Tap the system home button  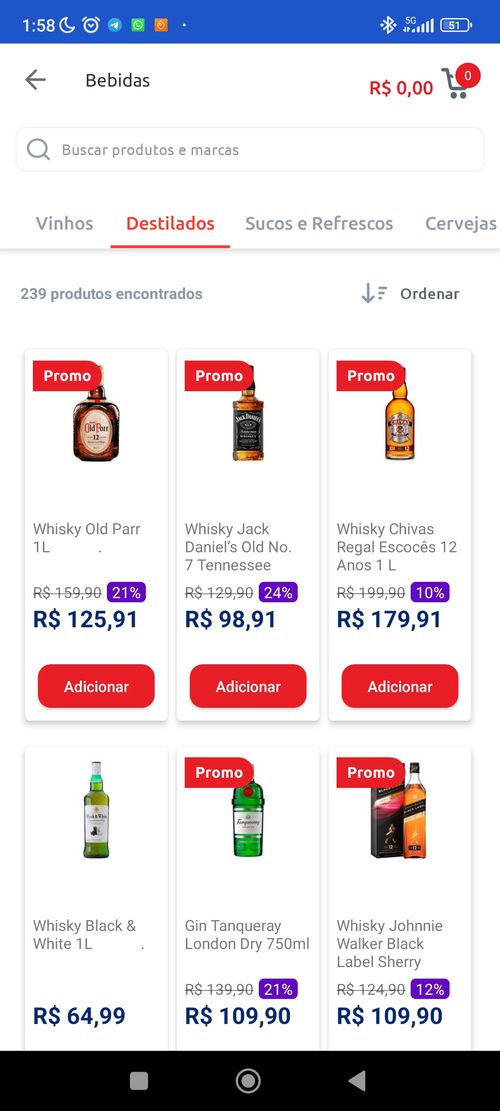pyautogui.click(x=248, y=1081)
